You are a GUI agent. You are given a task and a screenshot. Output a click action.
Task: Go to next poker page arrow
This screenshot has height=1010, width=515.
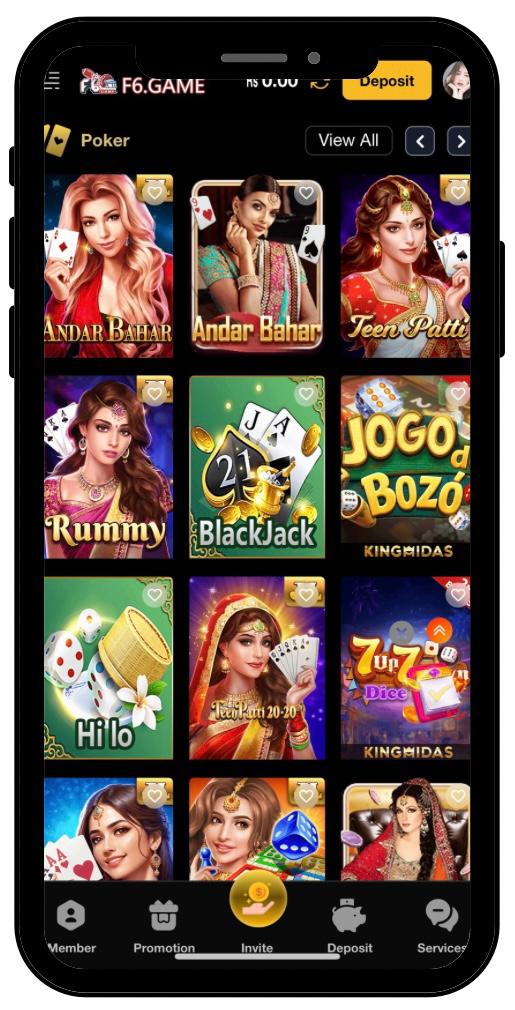(x=459, y=141)
